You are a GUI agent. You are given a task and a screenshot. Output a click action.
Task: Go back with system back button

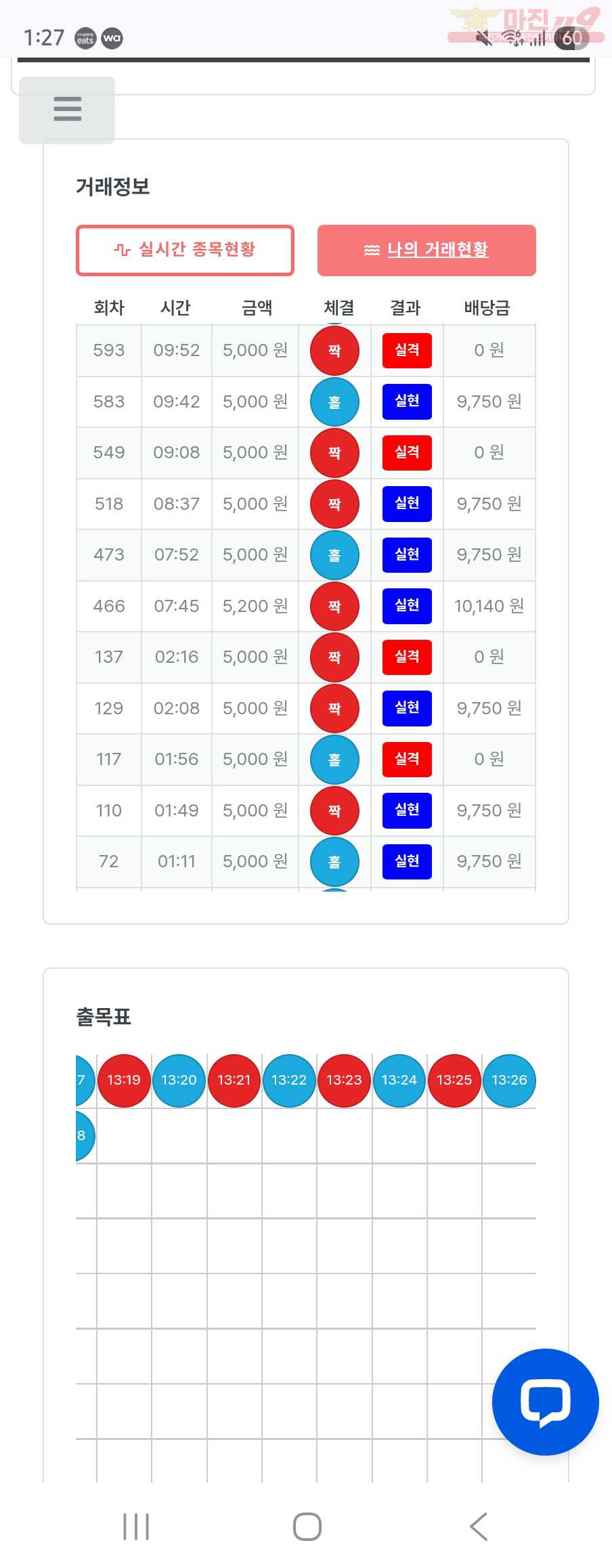pyautogui.click(x=478, y=1526)
